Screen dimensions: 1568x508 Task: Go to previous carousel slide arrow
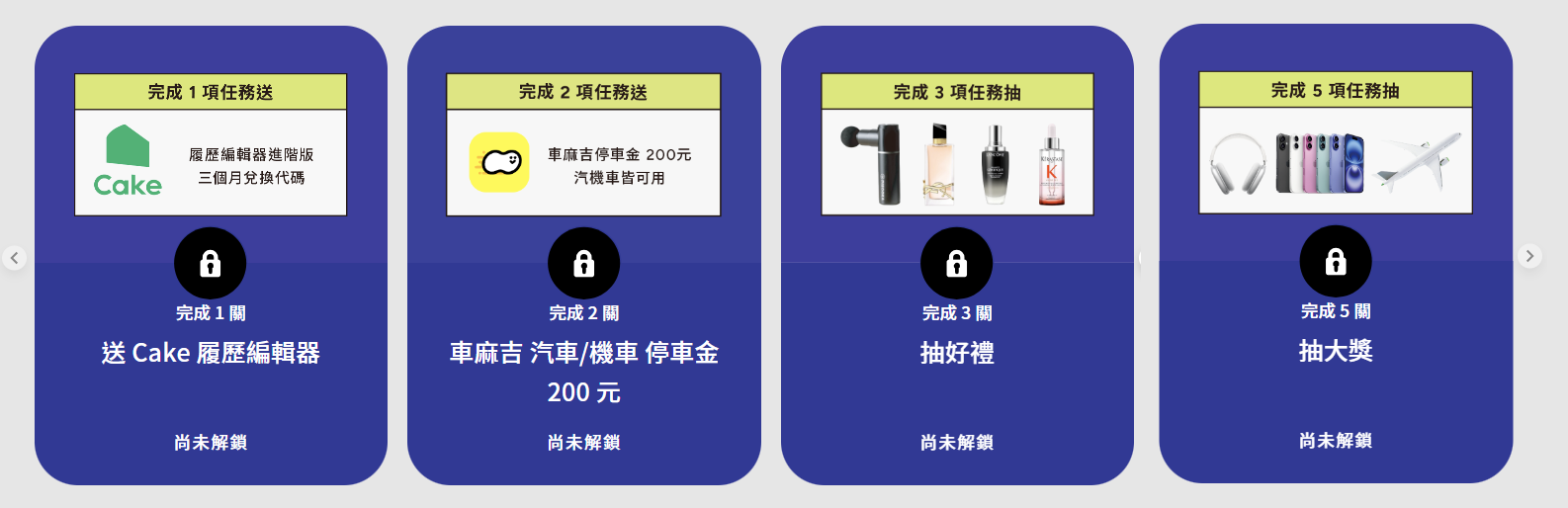coord(14,258)
